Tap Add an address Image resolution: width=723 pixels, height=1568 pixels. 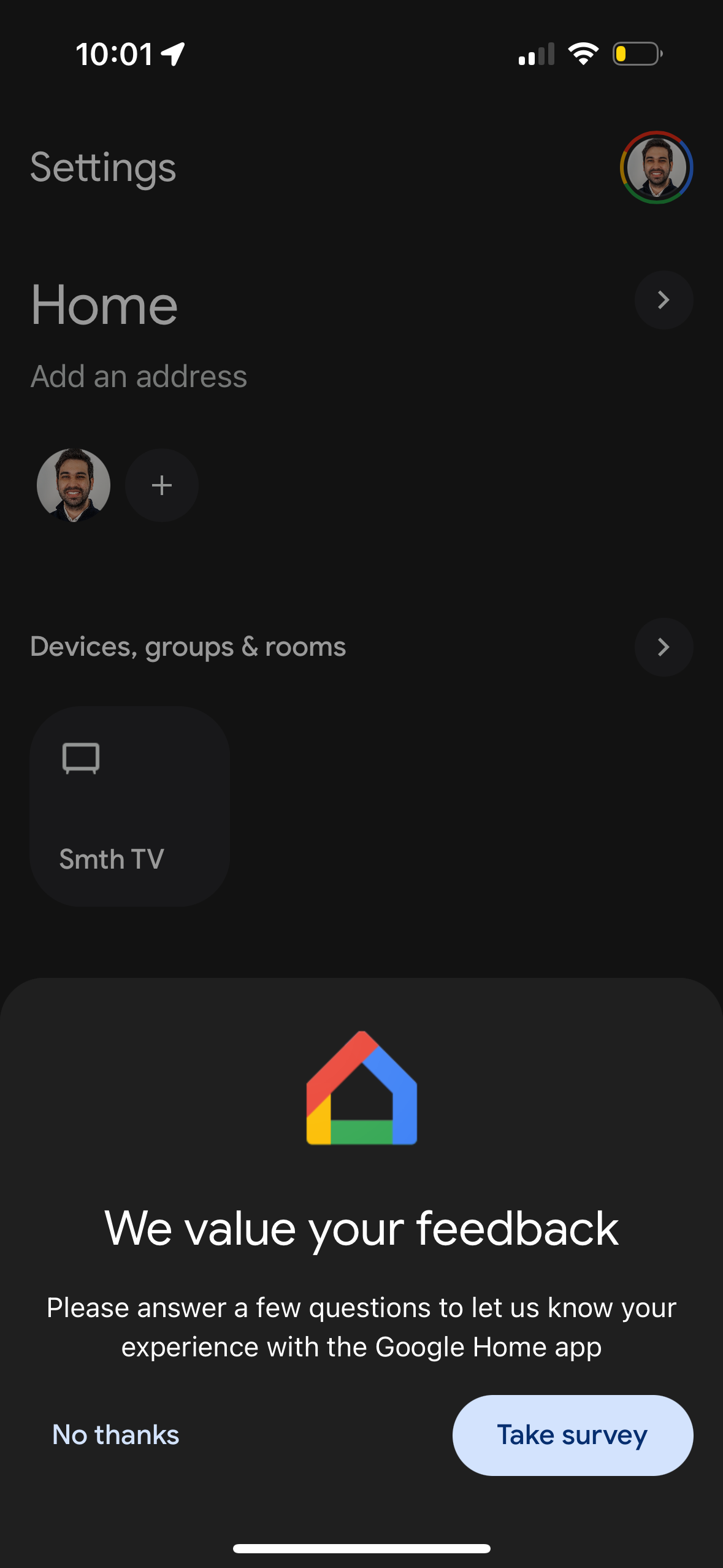pyautogui.click(x=139, y=377)
